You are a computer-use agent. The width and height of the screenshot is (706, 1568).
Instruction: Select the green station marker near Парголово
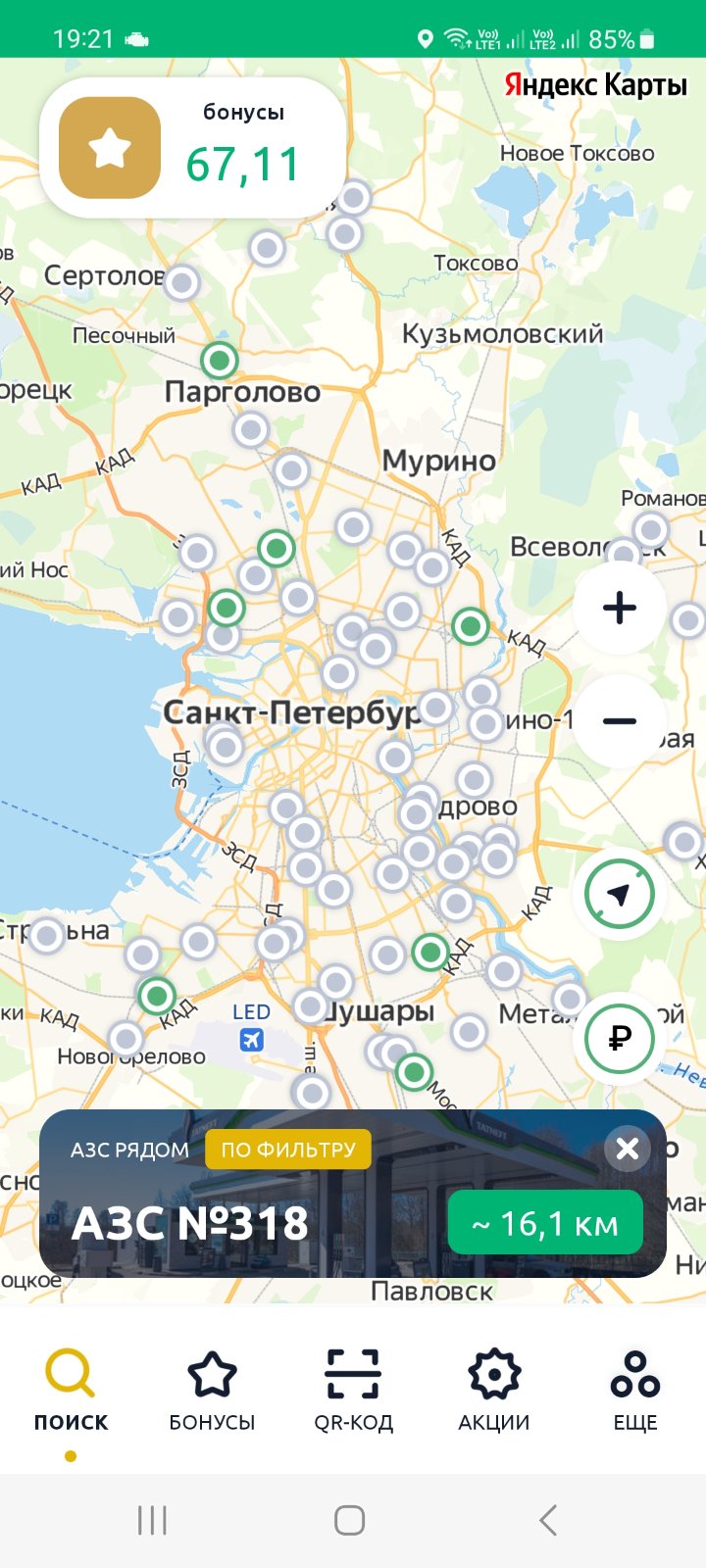pos(220,361)
